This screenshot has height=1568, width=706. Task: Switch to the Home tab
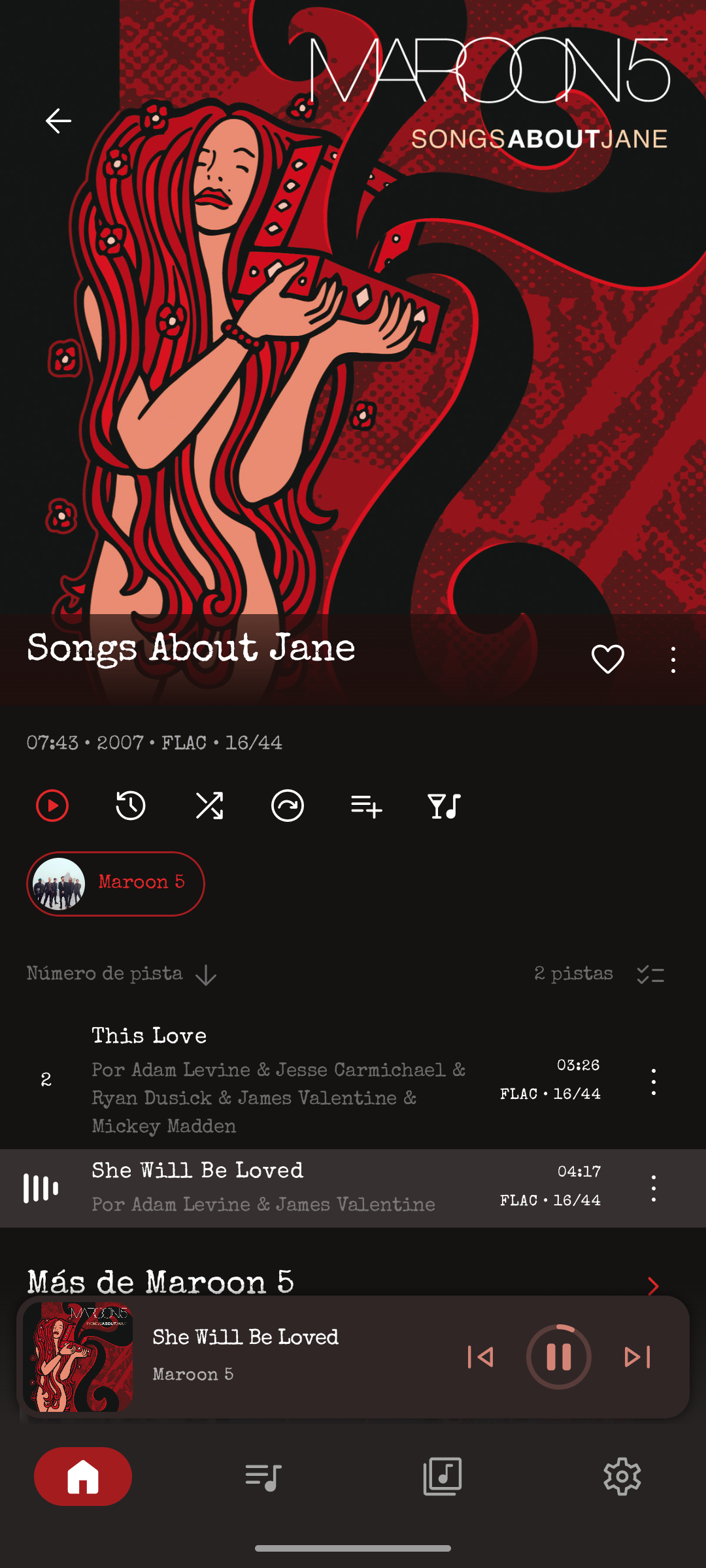pos(83,1477)
